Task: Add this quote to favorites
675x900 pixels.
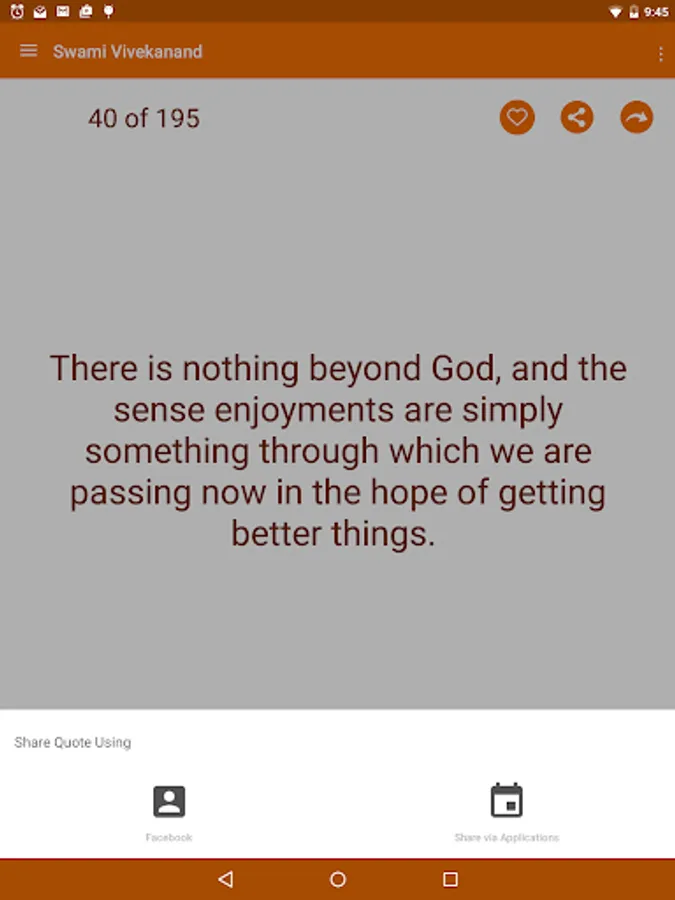Action: click(x=517, y=118)
